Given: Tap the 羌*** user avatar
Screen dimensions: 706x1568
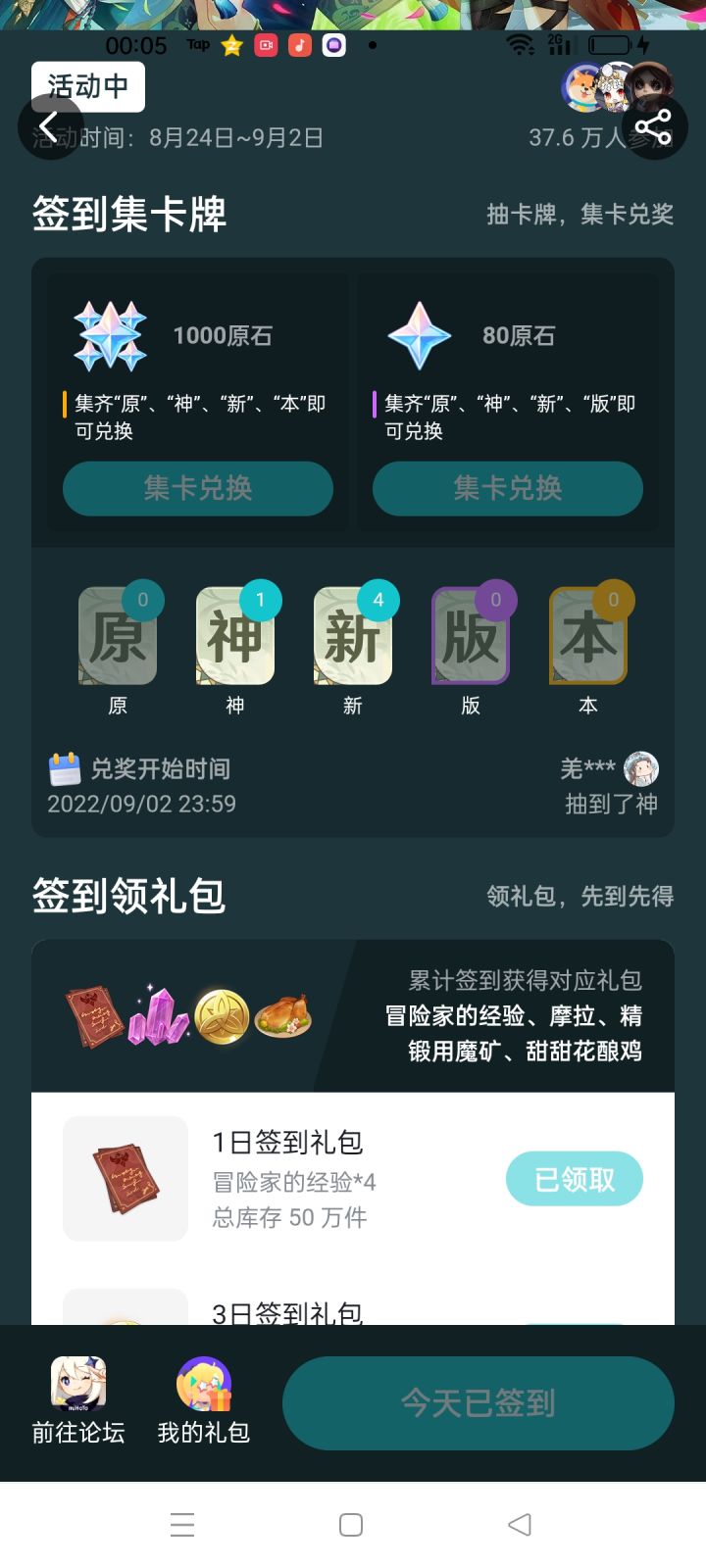Looking at the screenshot, I should tap(642, 768).
